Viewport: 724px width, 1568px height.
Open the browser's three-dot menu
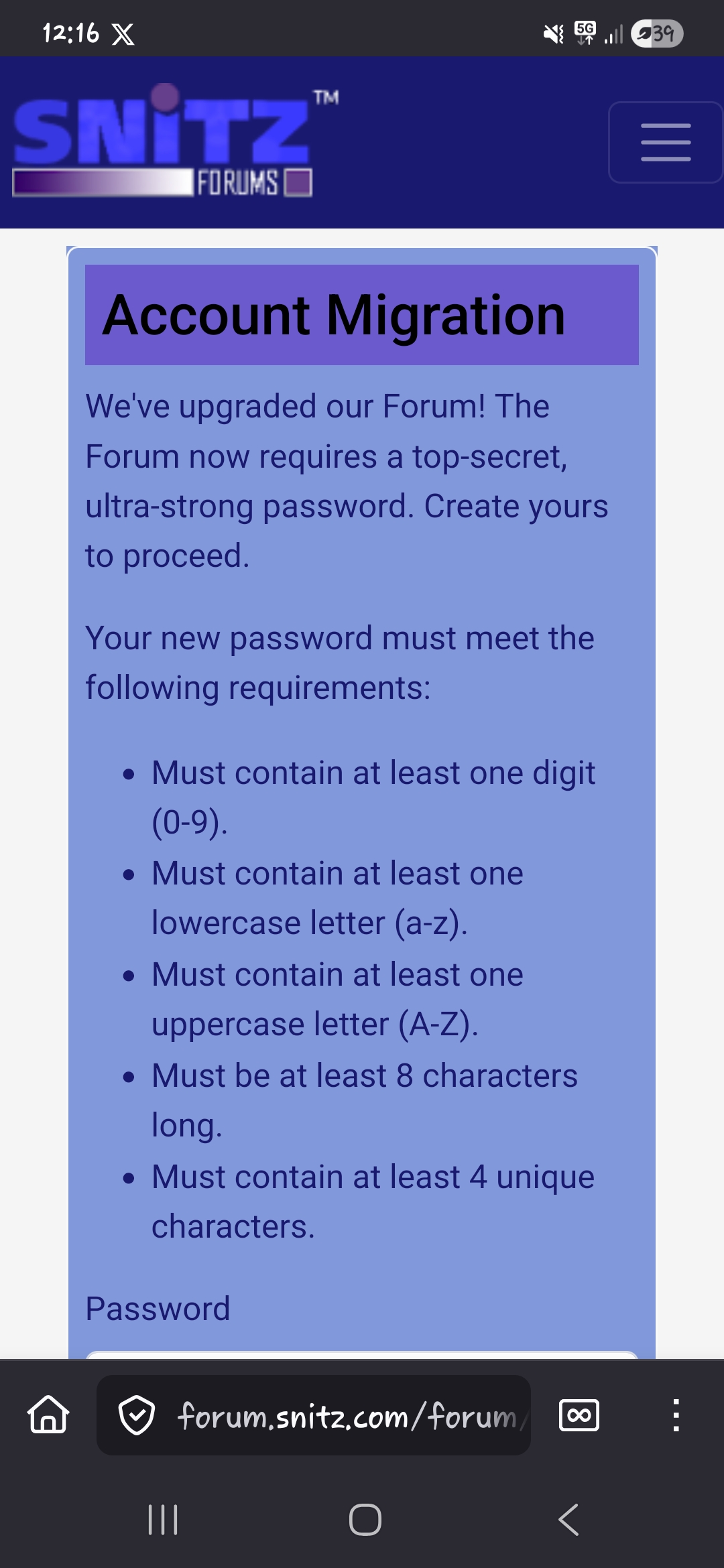pyautogui.click(x=676, y=1415)
